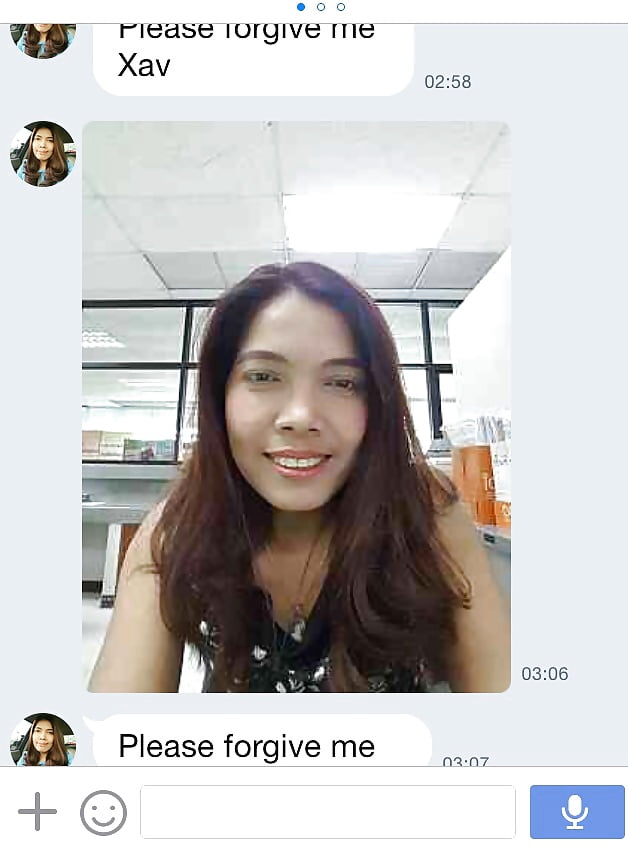Screen dimensions: 628x856
Task: Open the photo sent at 03:06
Action: click(296, 407)
